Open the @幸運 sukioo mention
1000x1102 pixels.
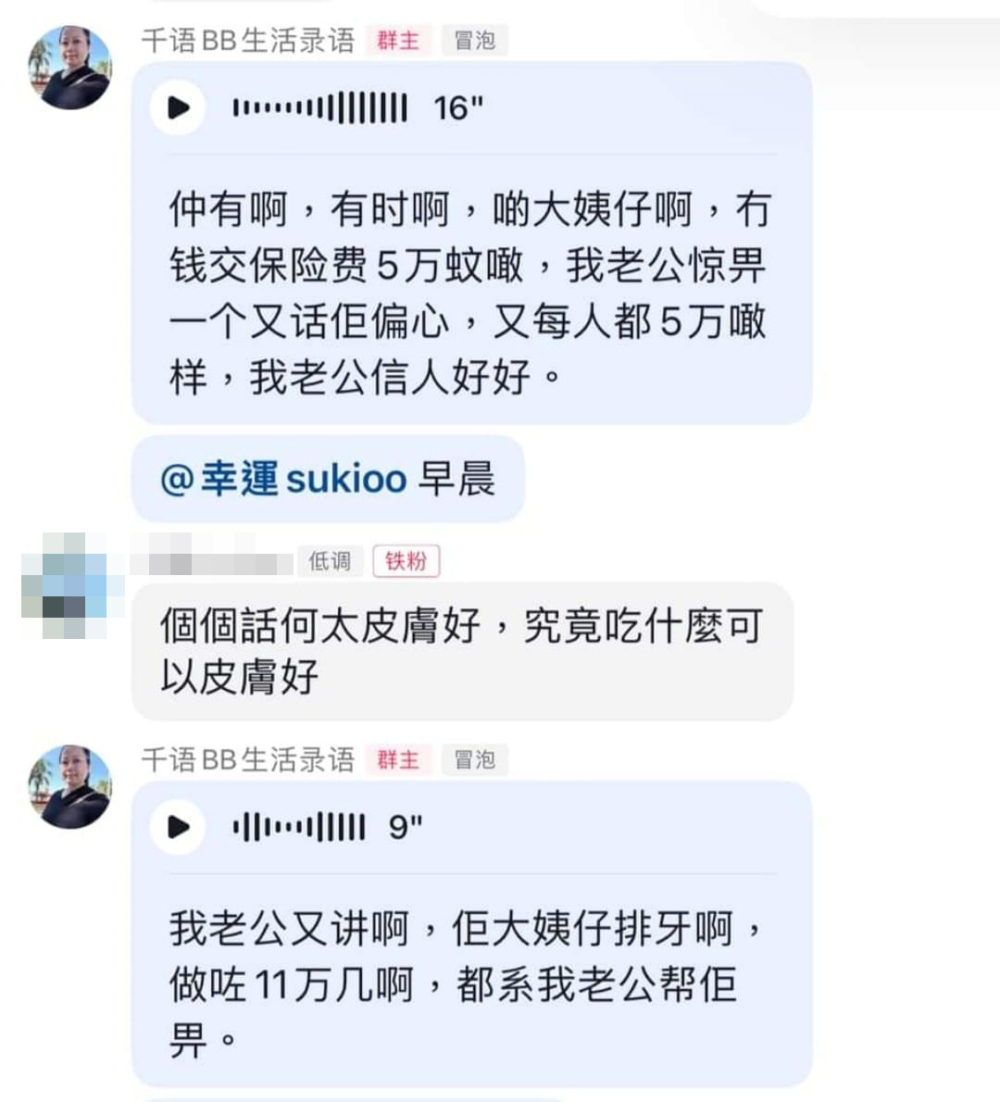(284, 479)
